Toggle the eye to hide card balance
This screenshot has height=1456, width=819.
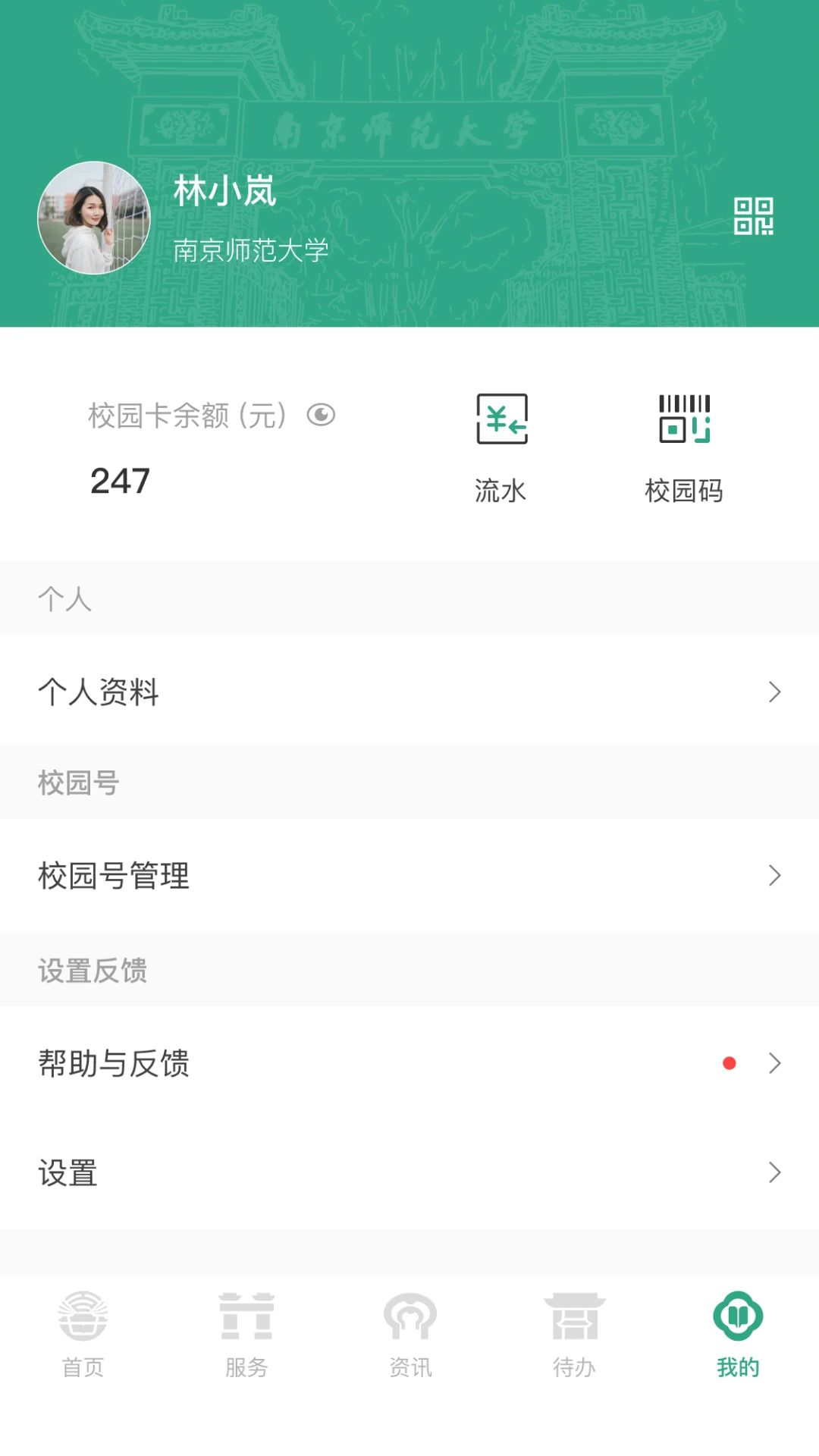click(x=322, y=415)
